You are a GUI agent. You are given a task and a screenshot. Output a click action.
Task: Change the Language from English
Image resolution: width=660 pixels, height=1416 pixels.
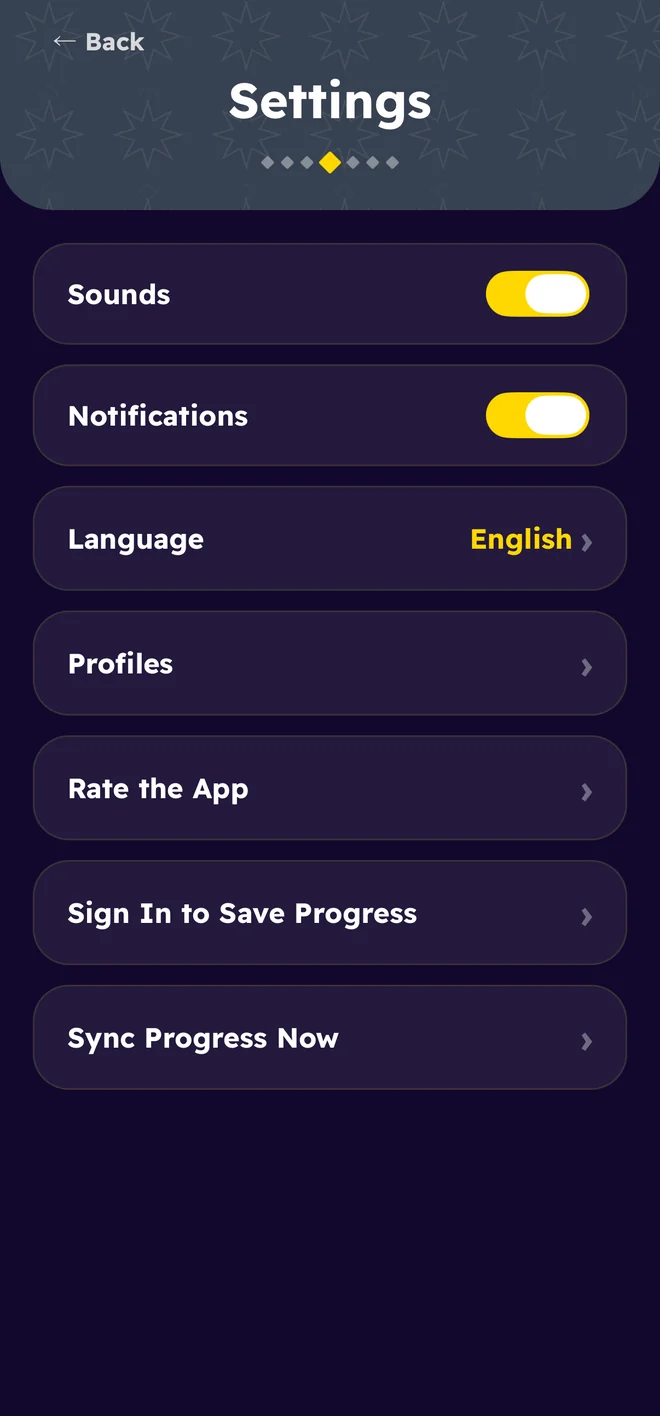click(x=330, y=539)
